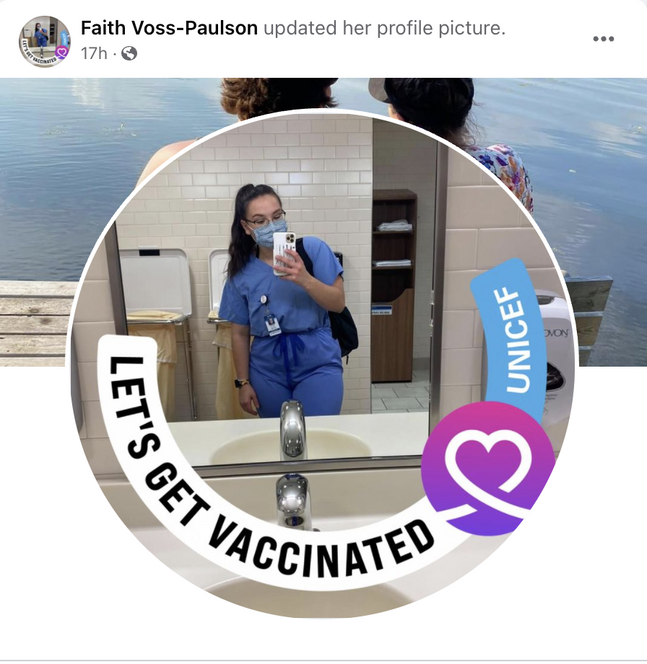The width and height of the screenshot is (647, 664).
Task: Open the 17h post timestamp
Action: [93, 52]
